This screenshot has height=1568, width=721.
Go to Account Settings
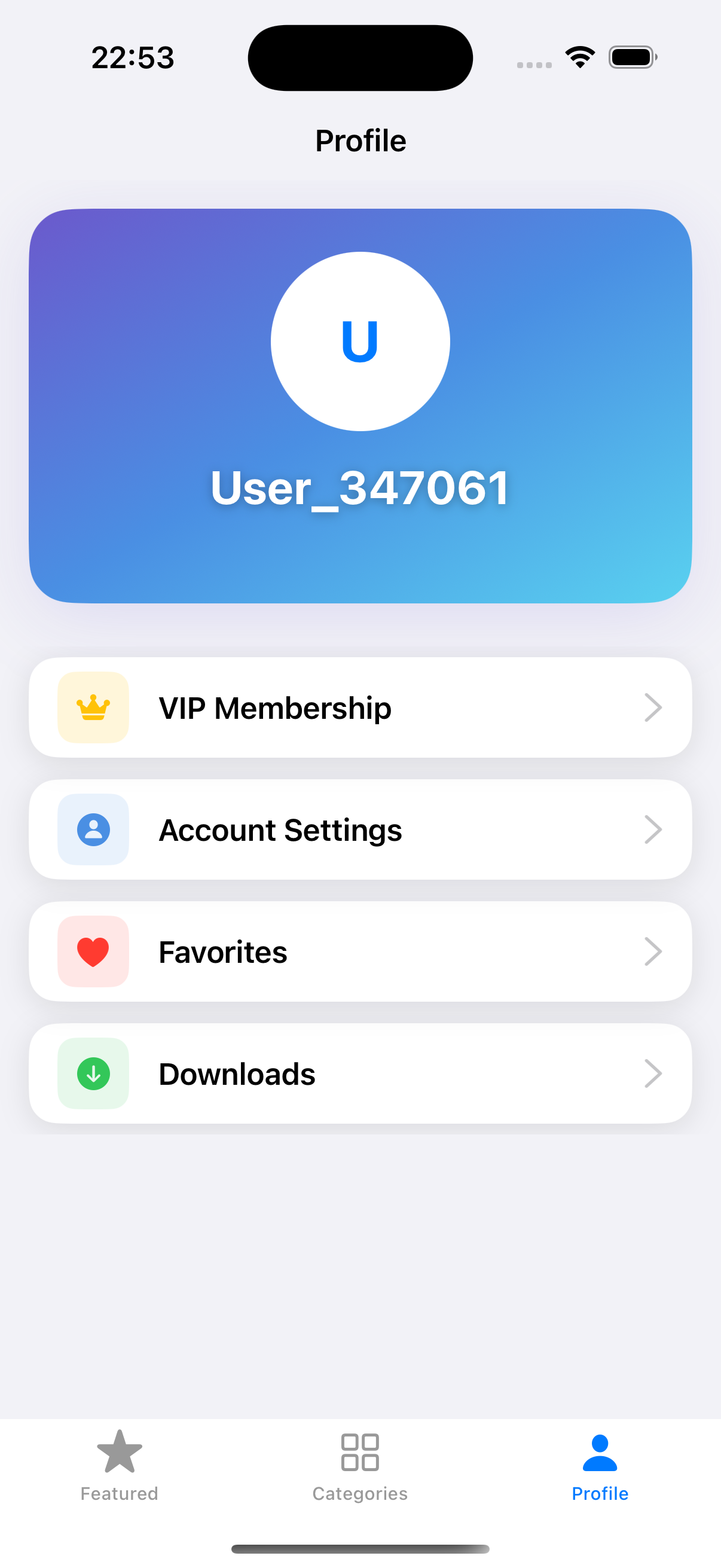coord(360,829)
